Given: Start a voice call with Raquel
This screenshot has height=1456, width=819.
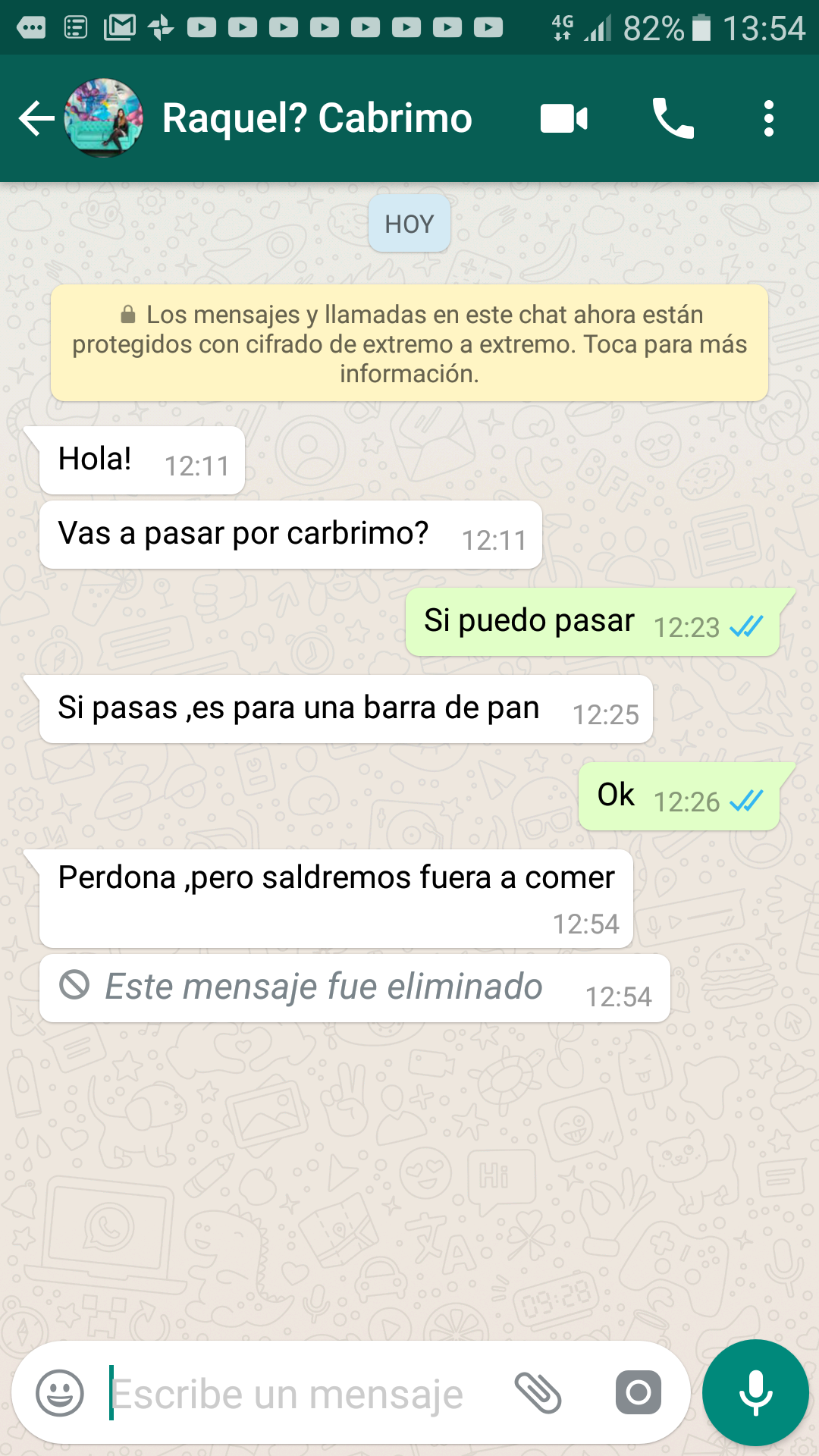Looking at the screenshot, I should click(673, 118).
